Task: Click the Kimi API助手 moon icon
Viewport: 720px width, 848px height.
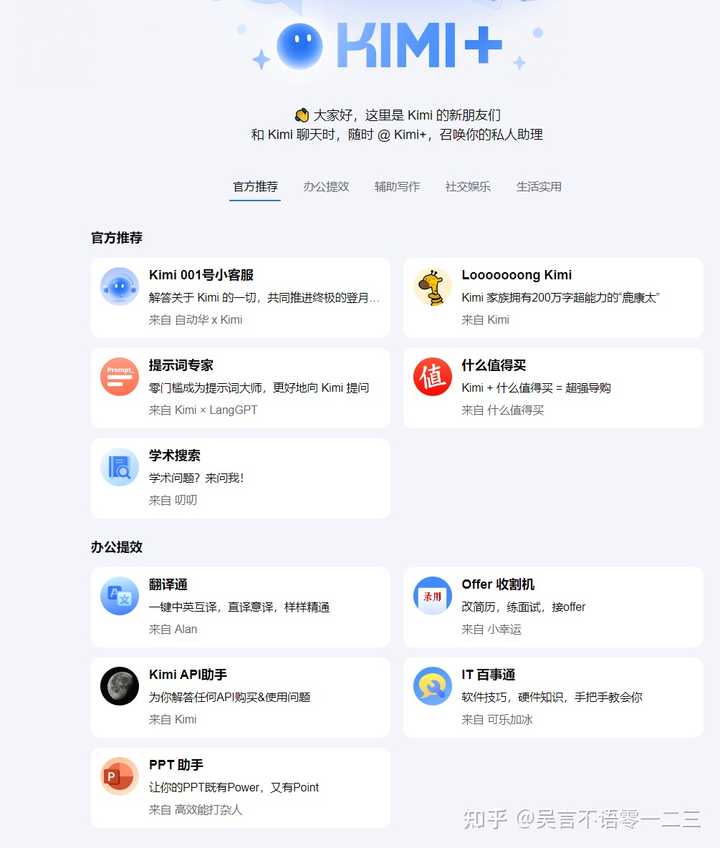Action: (119, 685)
